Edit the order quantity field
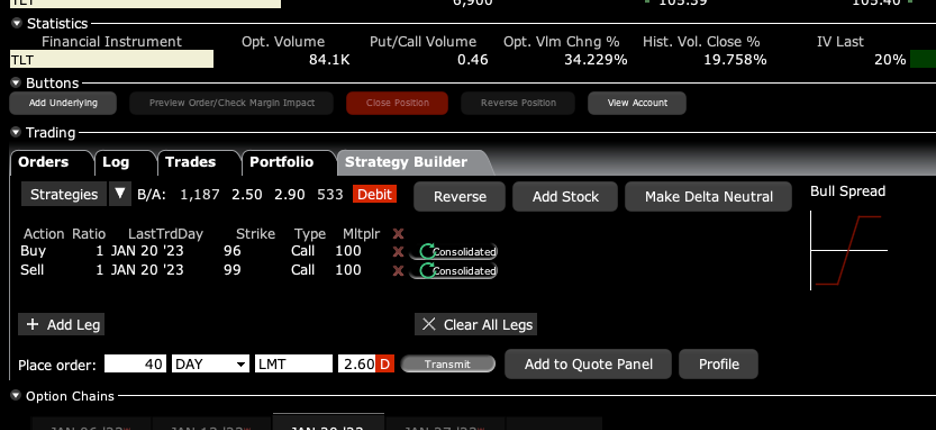This screenshot has width=936, height=430. 135,364
